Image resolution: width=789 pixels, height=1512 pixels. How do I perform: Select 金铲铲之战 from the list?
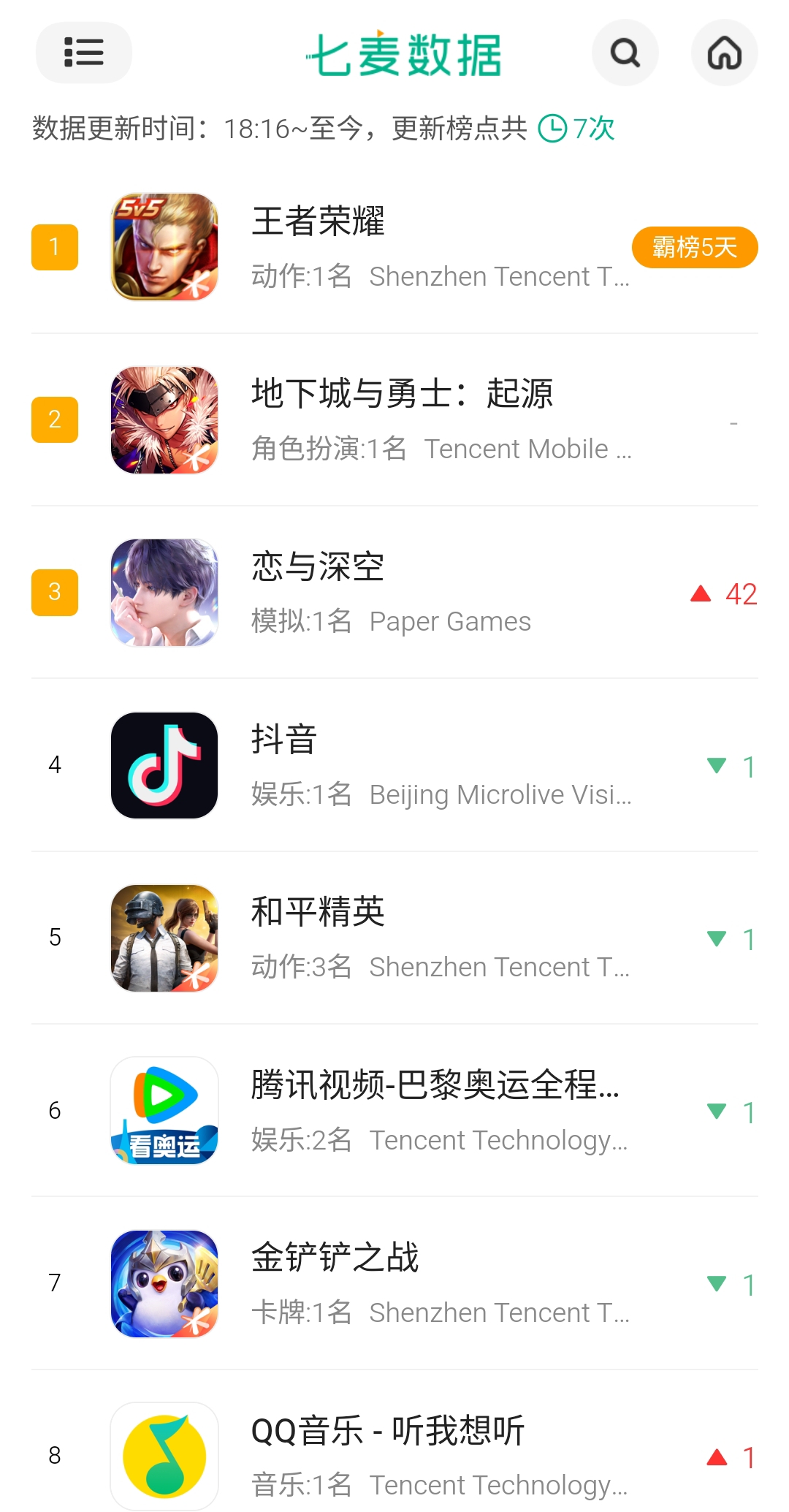click(394, 1283)
